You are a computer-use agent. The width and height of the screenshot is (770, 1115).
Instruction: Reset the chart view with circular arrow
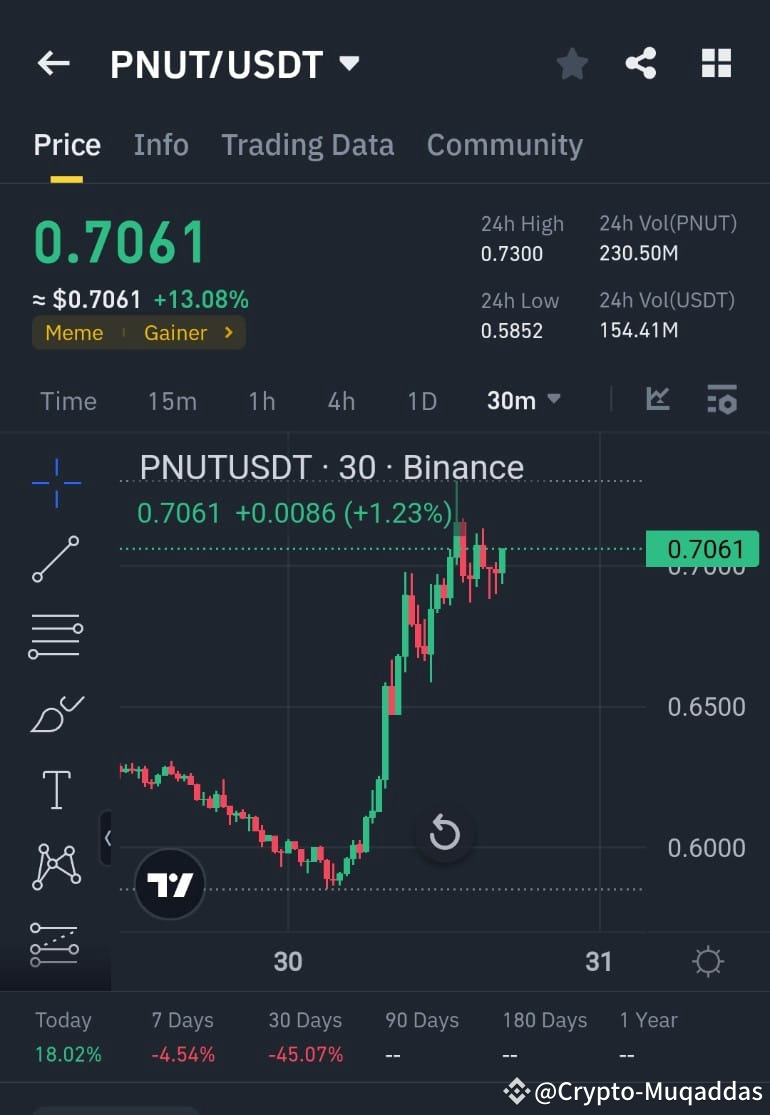[444, 832]
